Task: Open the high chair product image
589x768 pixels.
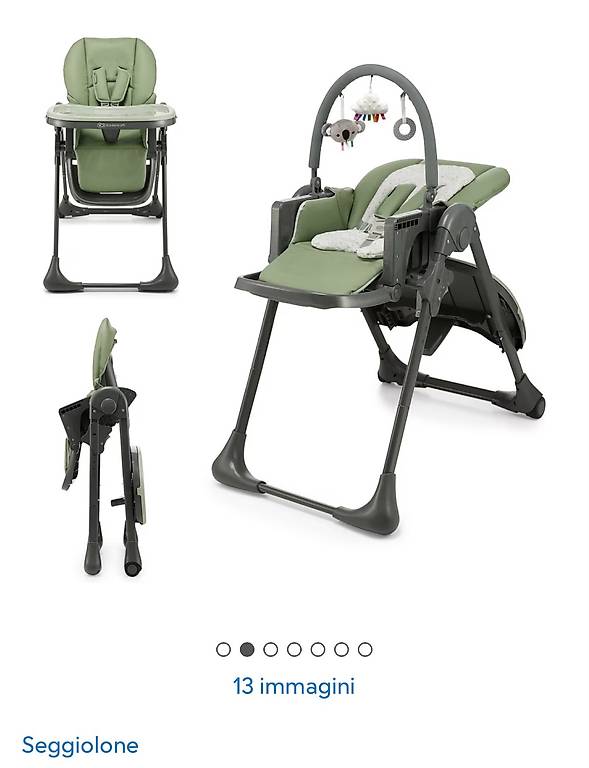Action: (294, 306)
